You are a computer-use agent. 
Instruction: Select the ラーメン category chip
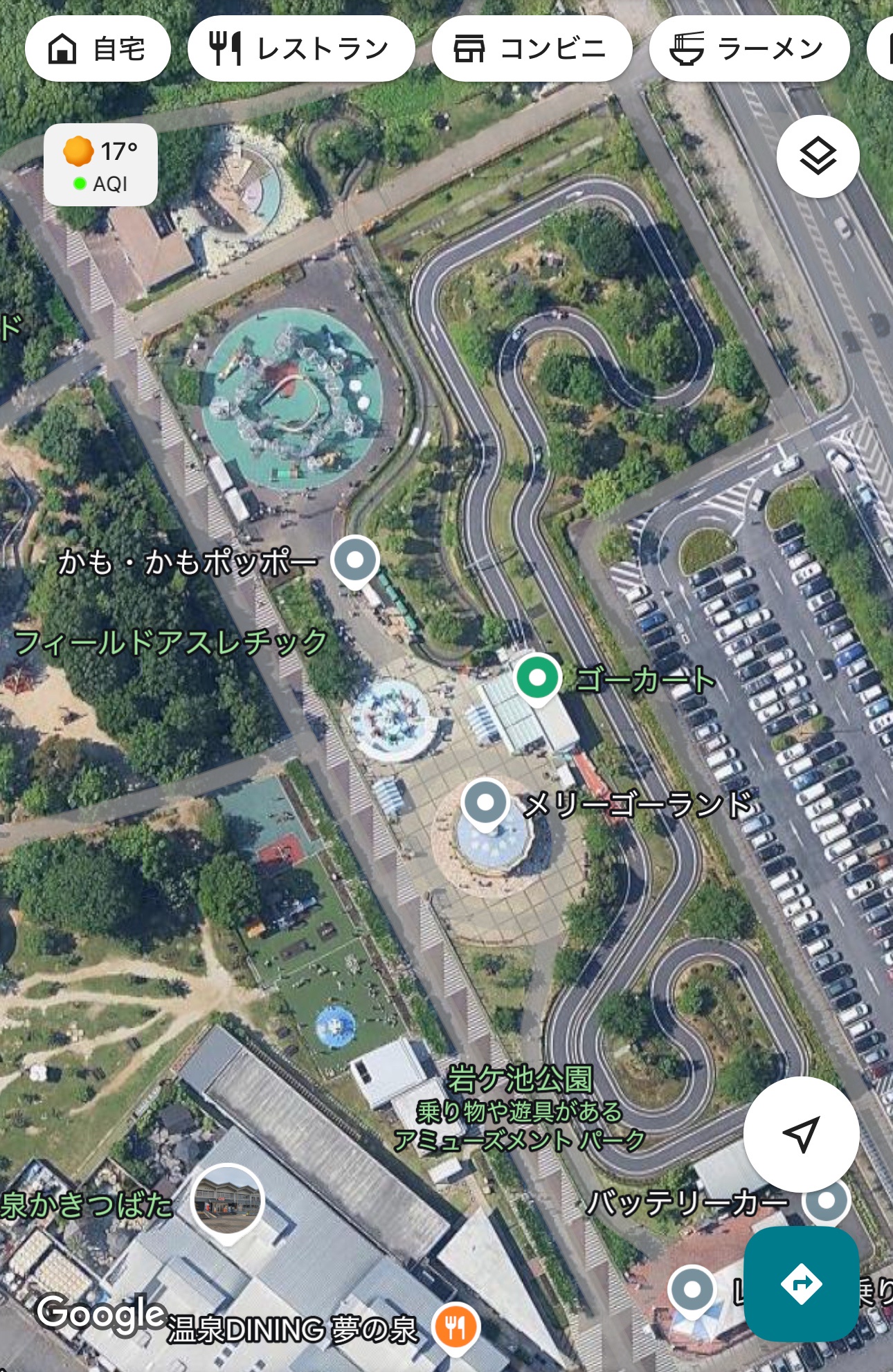tap(748, 49)
